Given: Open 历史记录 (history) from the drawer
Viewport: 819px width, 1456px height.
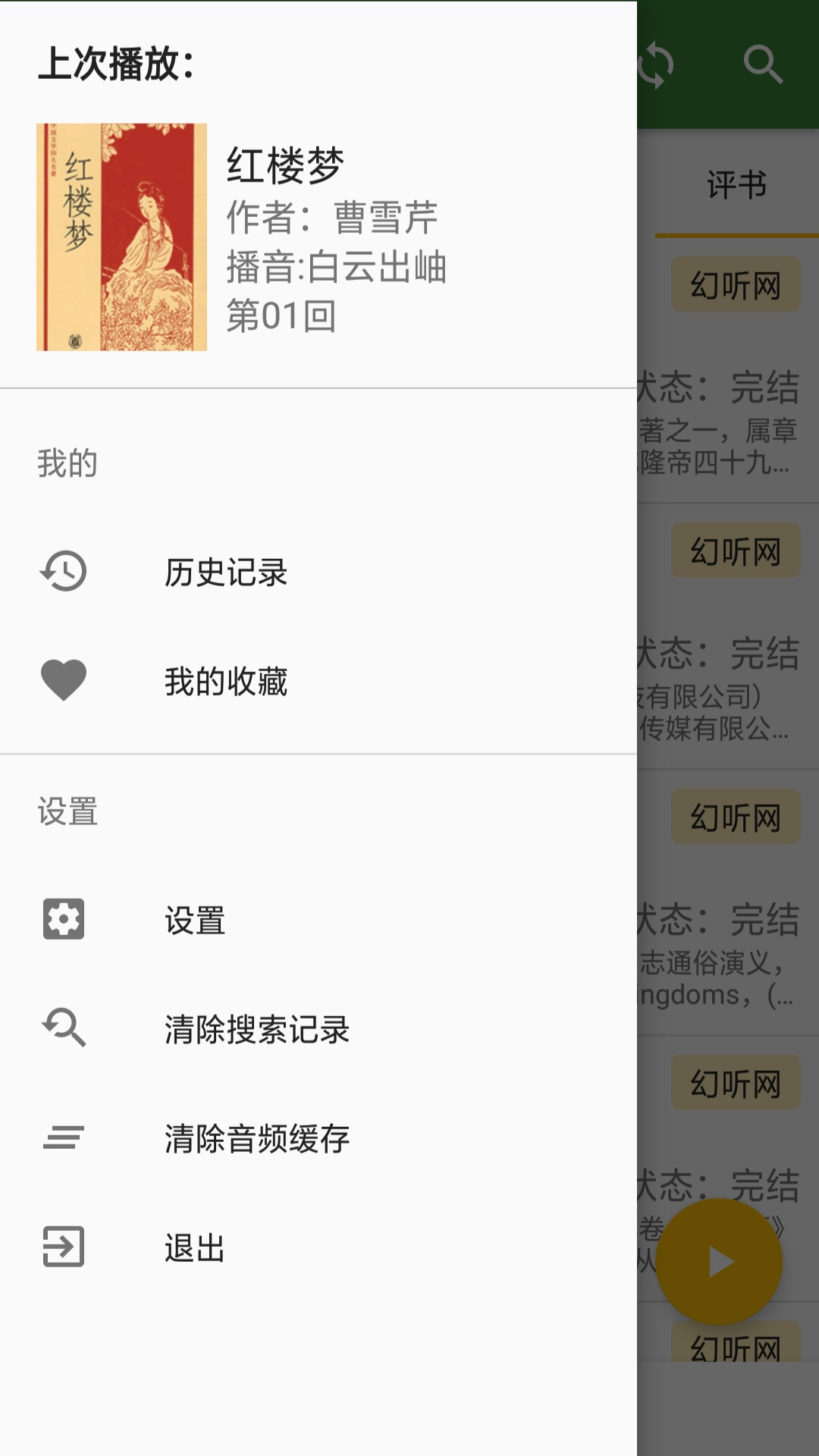Looking at the screenshot, I should coord(226,573).
